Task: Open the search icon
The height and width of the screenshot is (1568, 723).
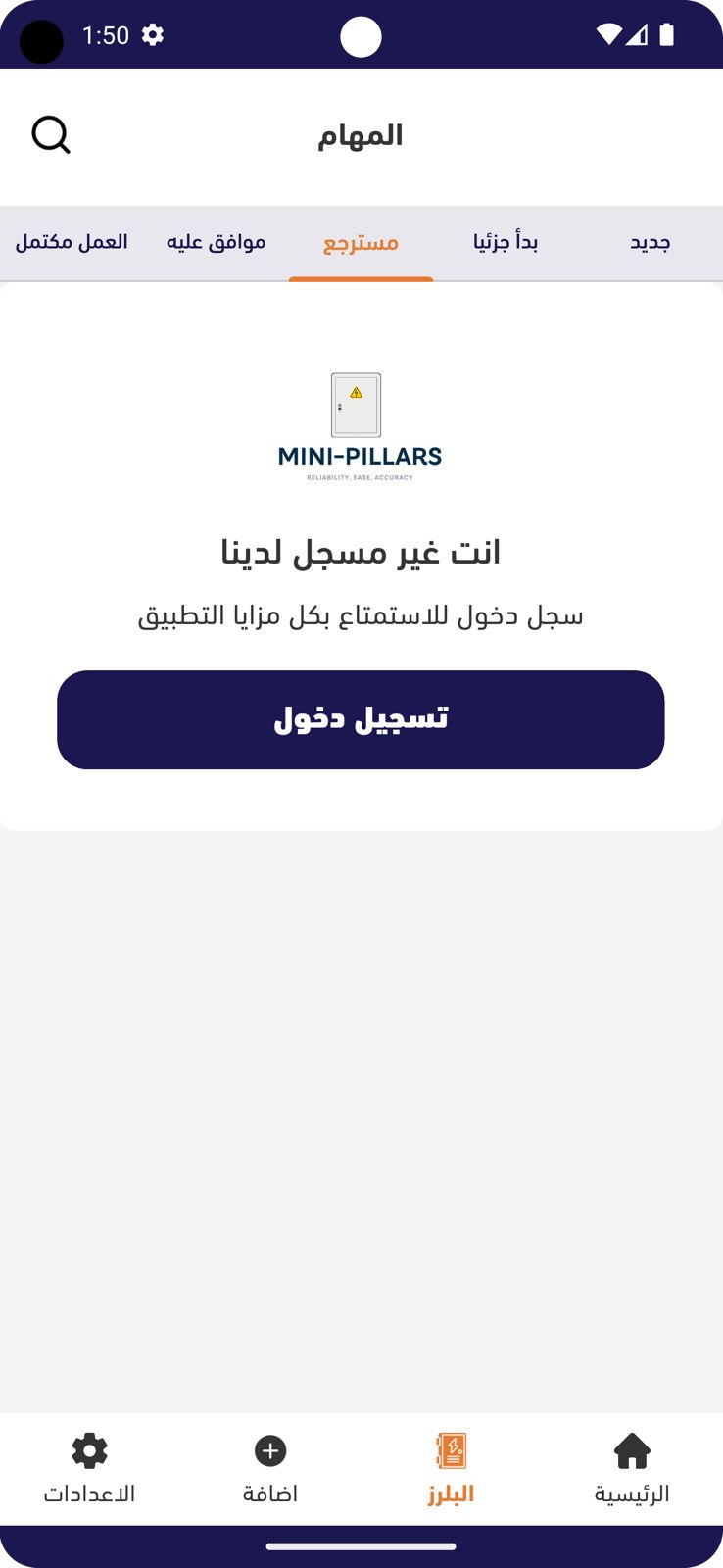Action: 51,135
